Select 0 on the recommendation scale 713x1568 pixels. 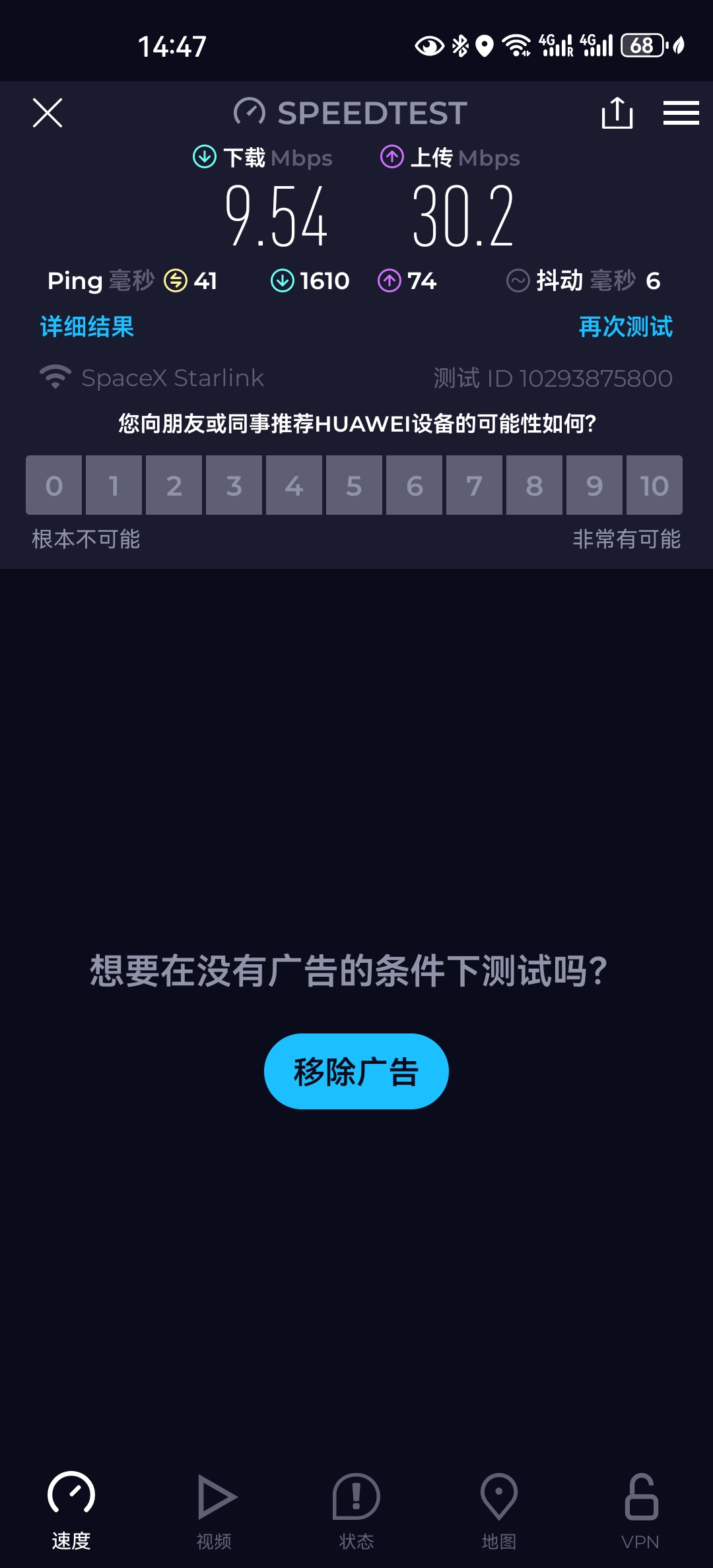[x=53, y=486]
